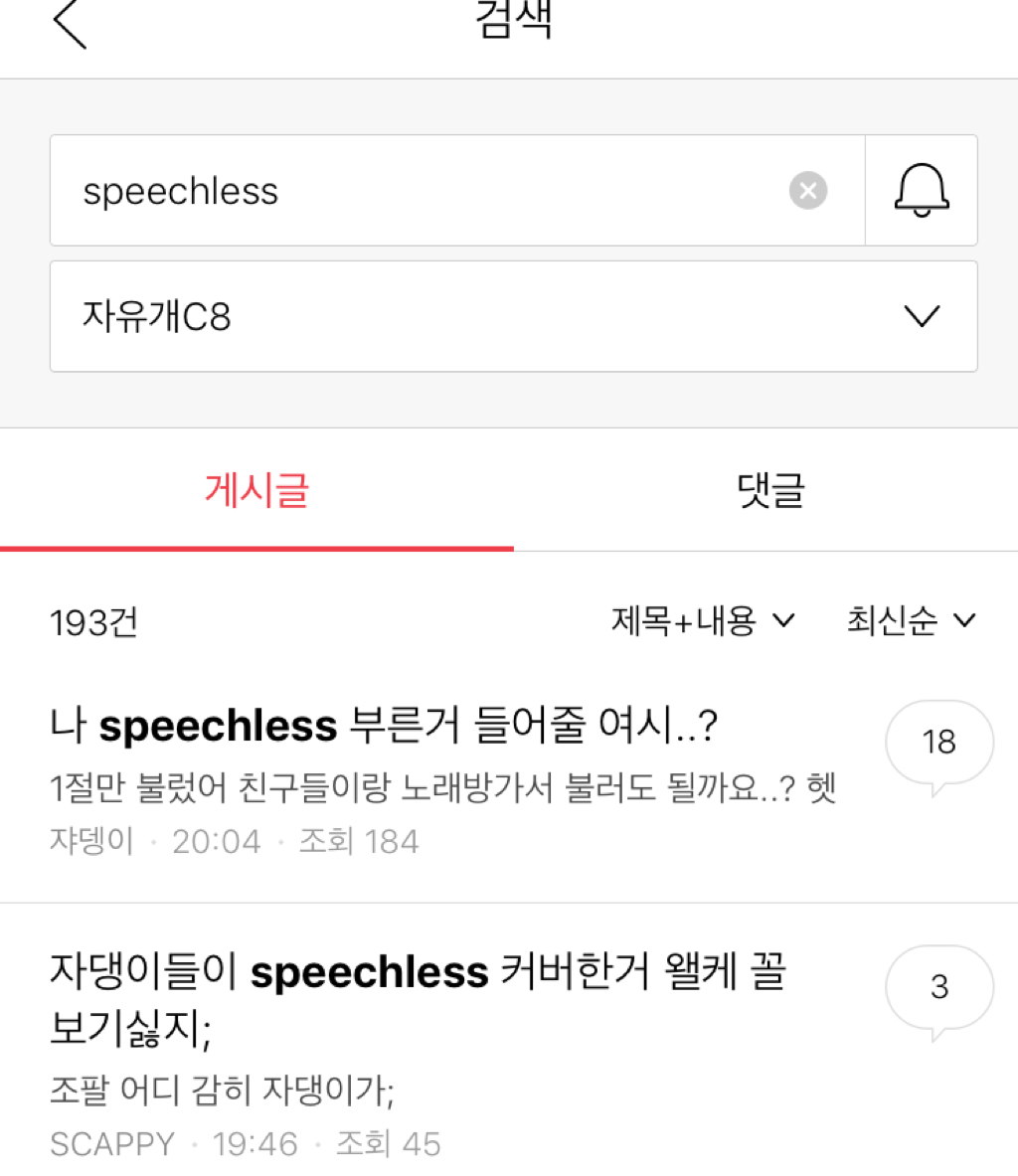Open the 제목+내용 search scope dropdown

[702, 621]
